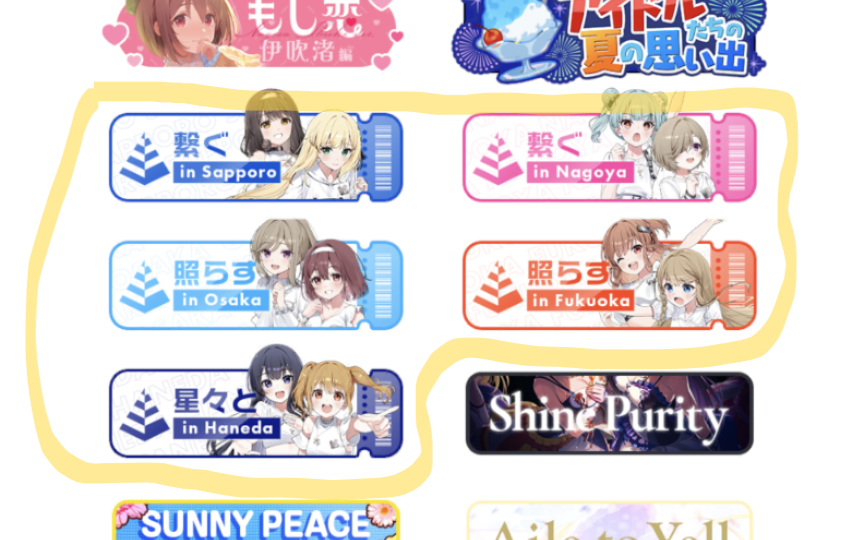Open the 照らす in Osaka banner
Image resolution: width=864 pixels, height=540 pixels.
(255, 285)
